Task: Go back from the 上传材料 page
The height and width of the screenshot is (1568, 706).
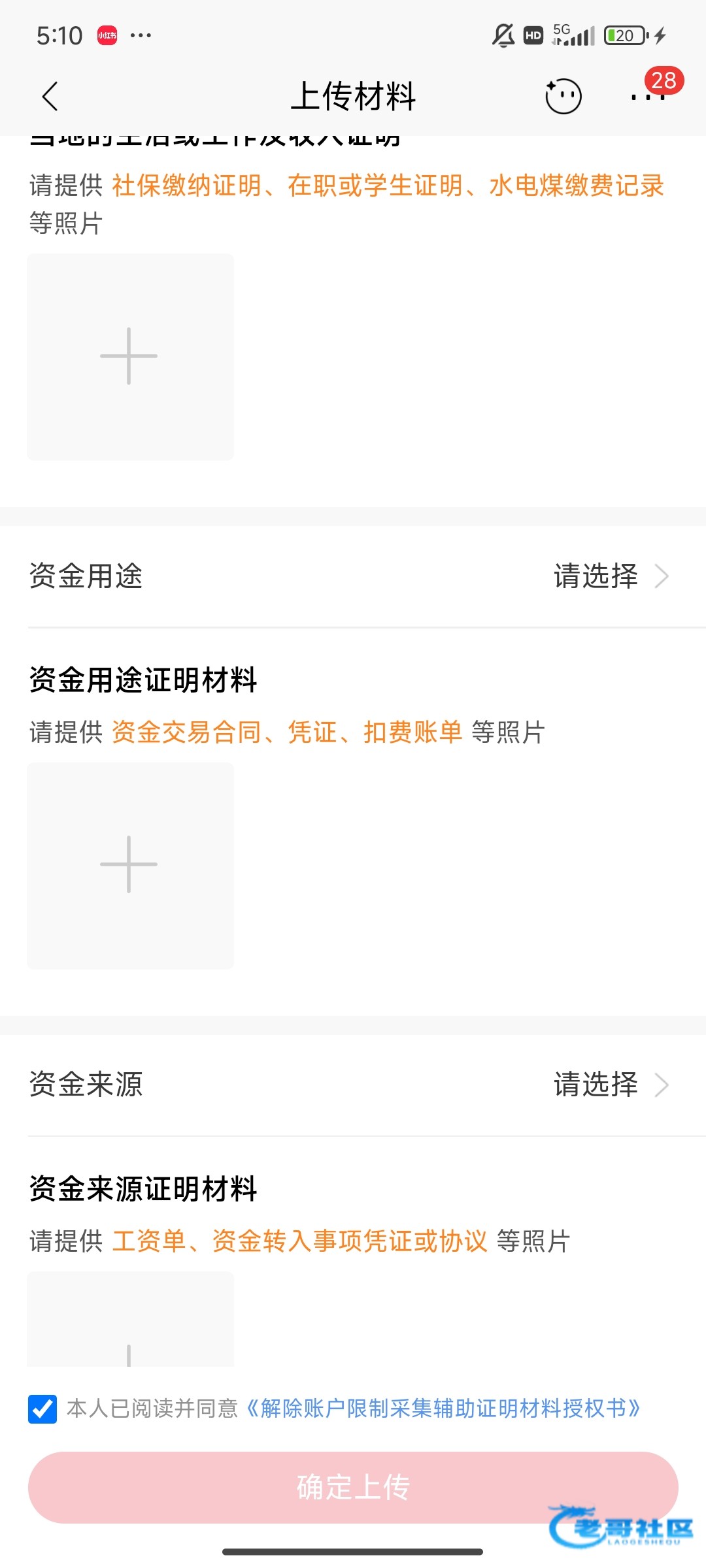Action: coord(50,97)
